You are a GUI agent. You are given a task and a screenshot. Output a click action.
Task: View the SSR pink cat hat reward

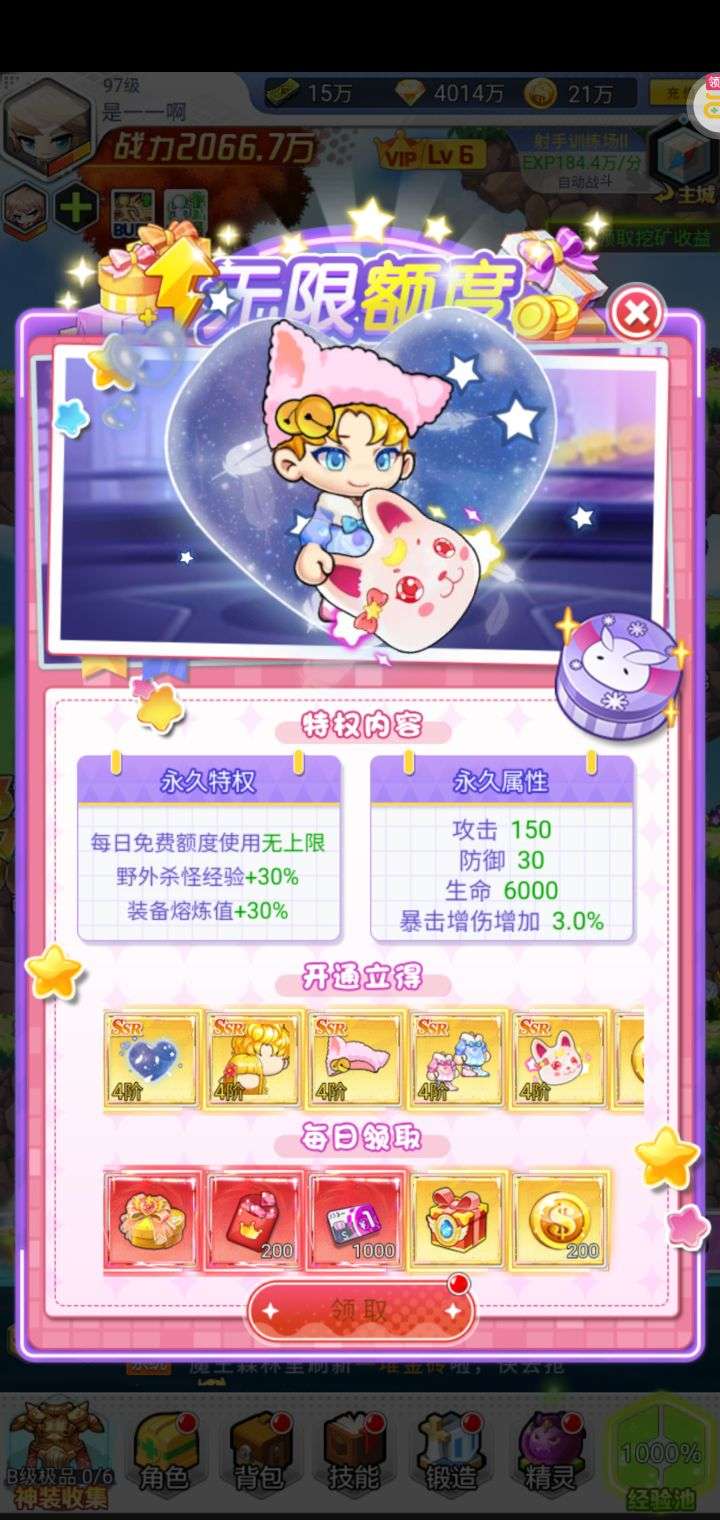click(x=358, y=1059)
